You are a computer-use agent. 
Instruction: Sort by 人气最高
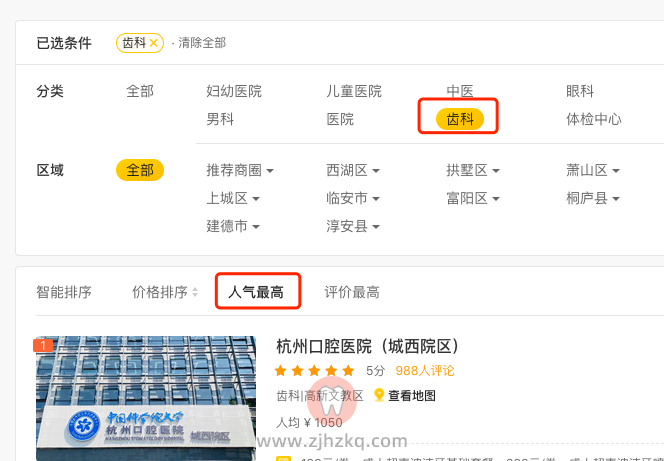[x=256, y=292]
